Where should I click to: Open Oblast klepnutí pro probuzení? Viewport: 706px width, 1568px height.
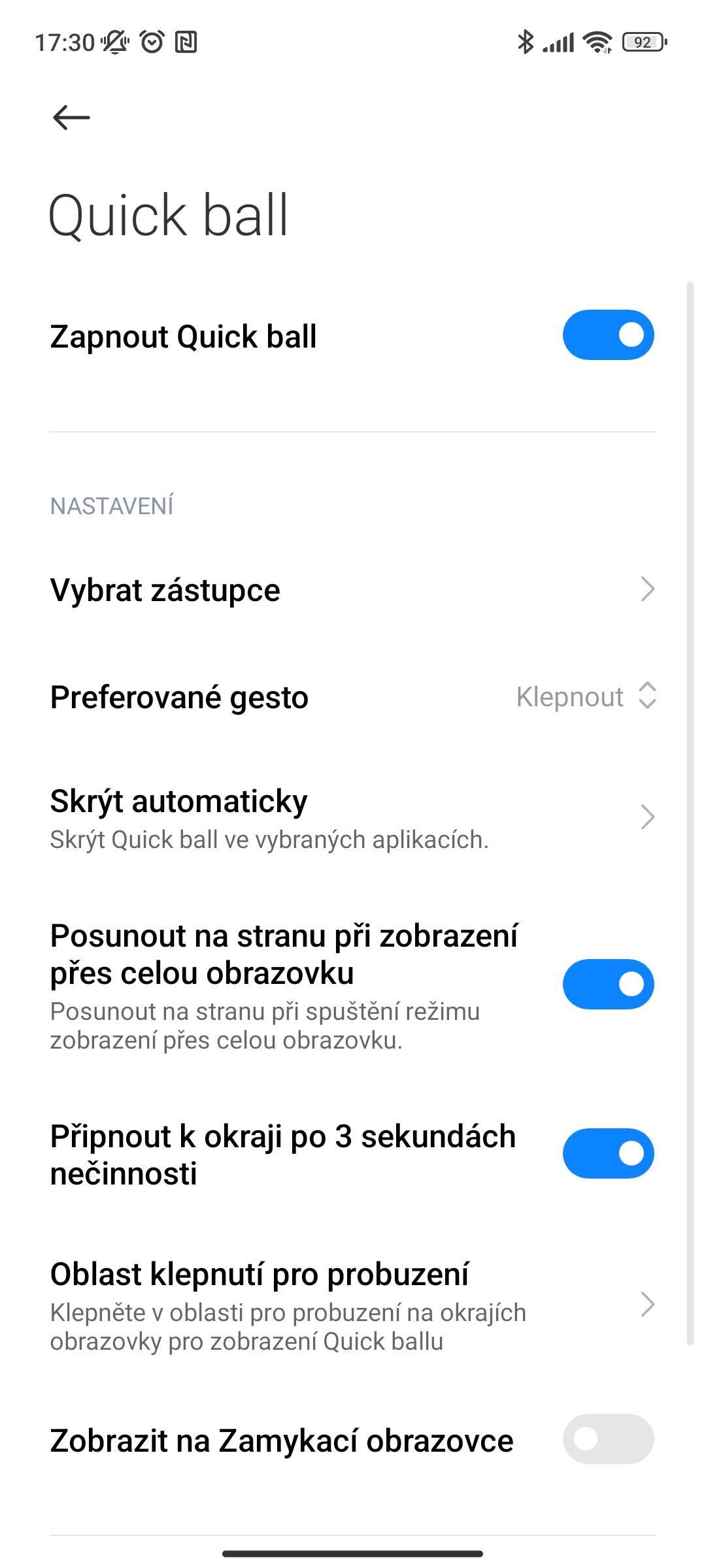pyautogui.click(x=353, y=1305)
